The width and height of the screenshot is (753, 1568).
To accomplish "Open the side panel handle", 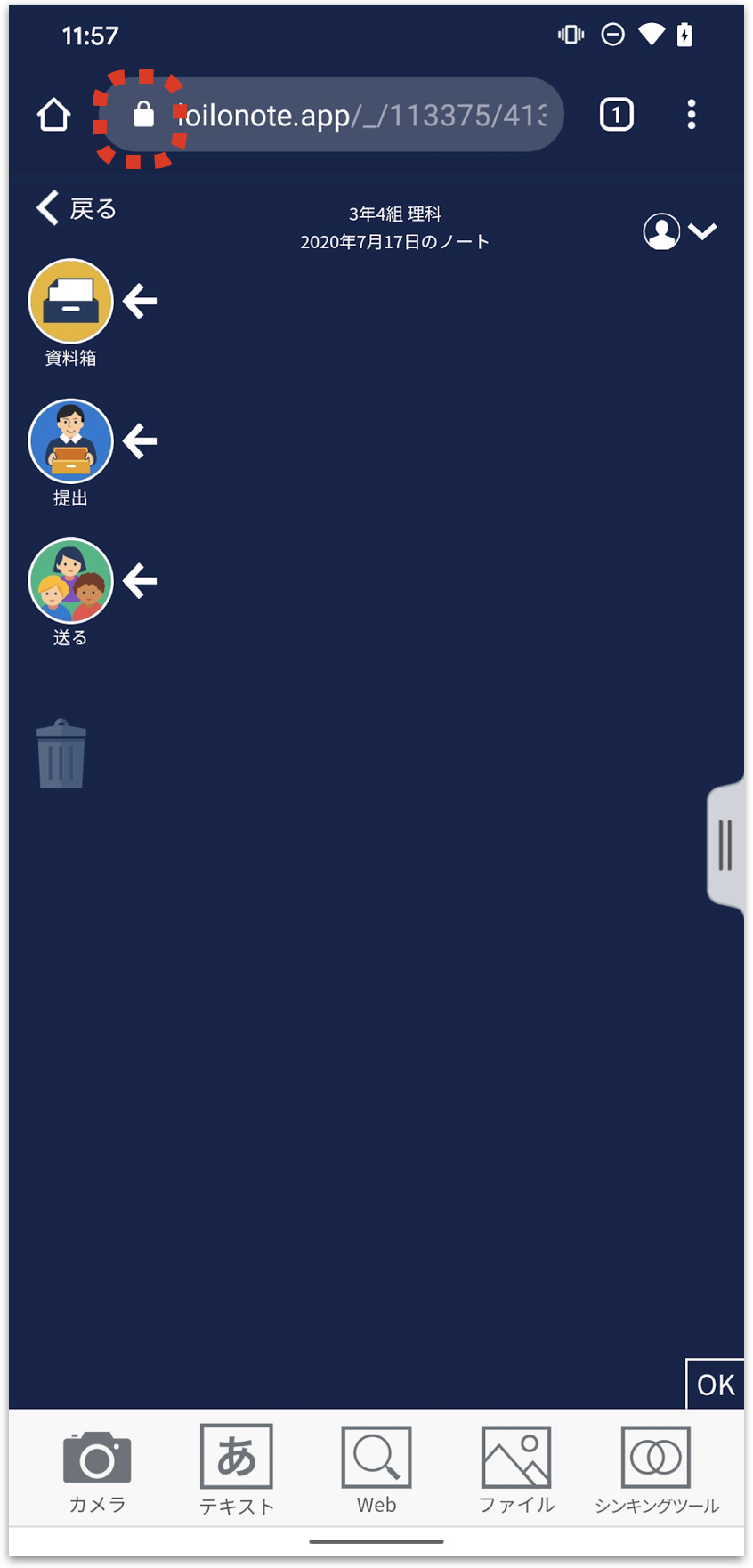I will point(725,845).
